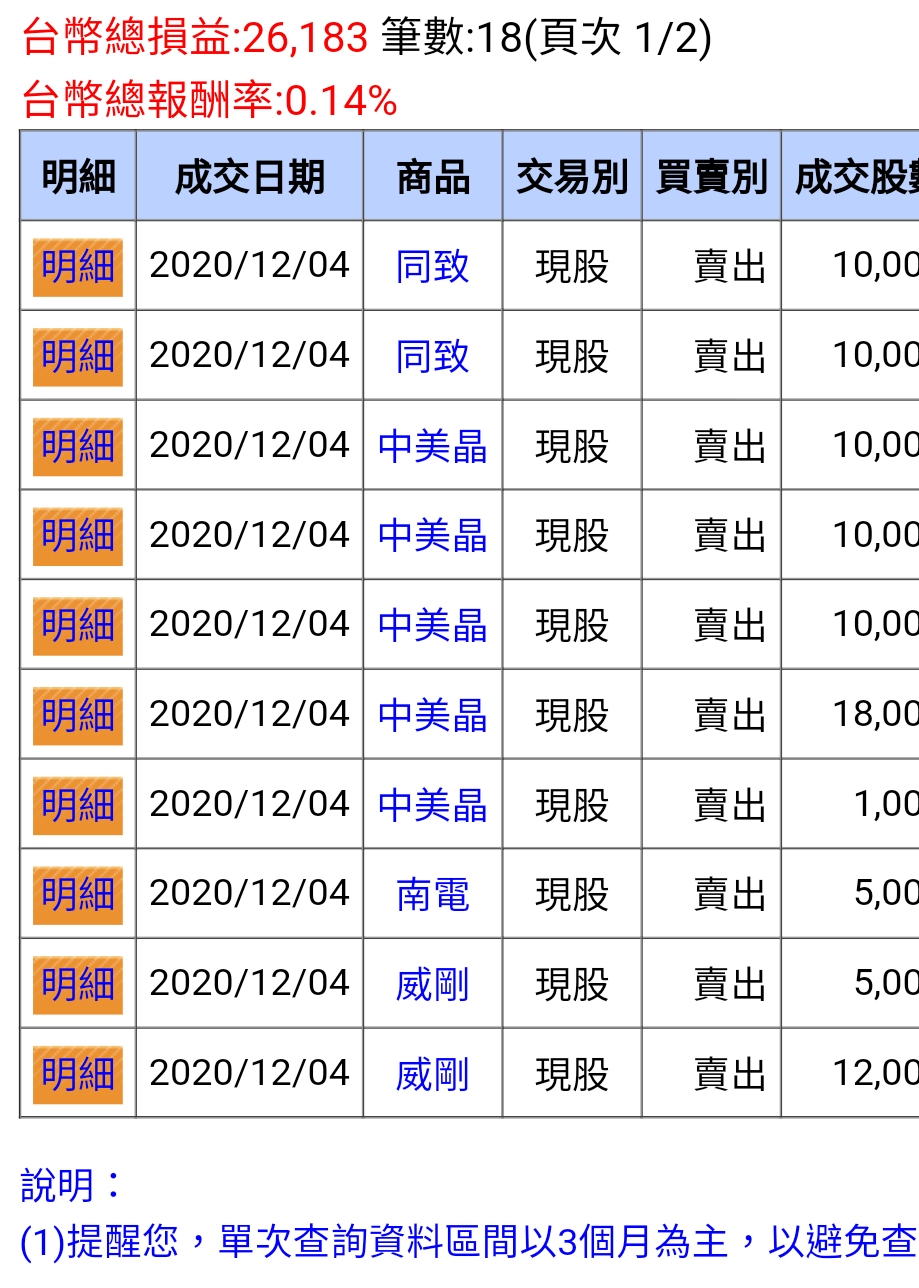
Task: Show 明細 for 中美晶 trade with 1,00 shares
Action: [x=77, y=805]
